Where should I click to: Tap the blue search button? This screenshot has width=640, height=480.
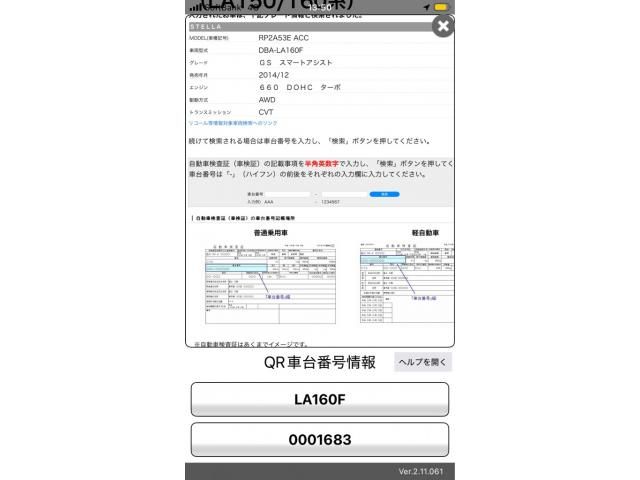[x=384, y=194]
